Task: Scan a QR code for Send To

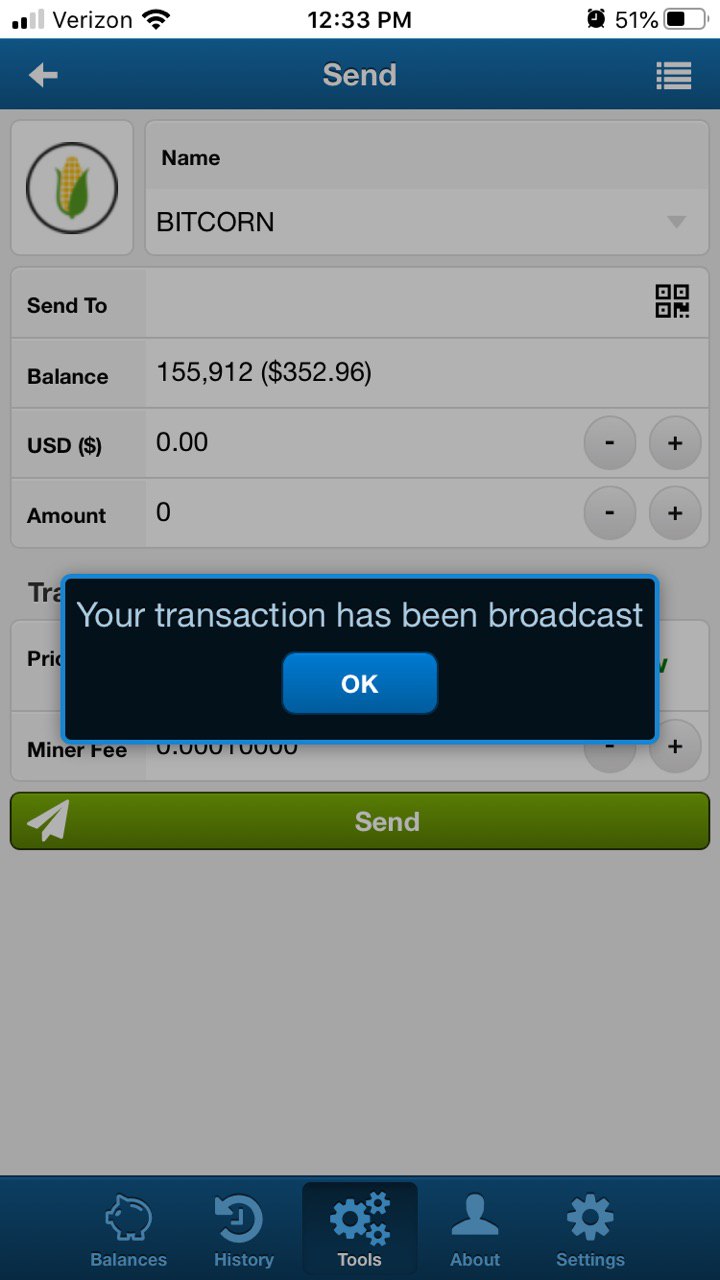Action: [x=672, y=302]
